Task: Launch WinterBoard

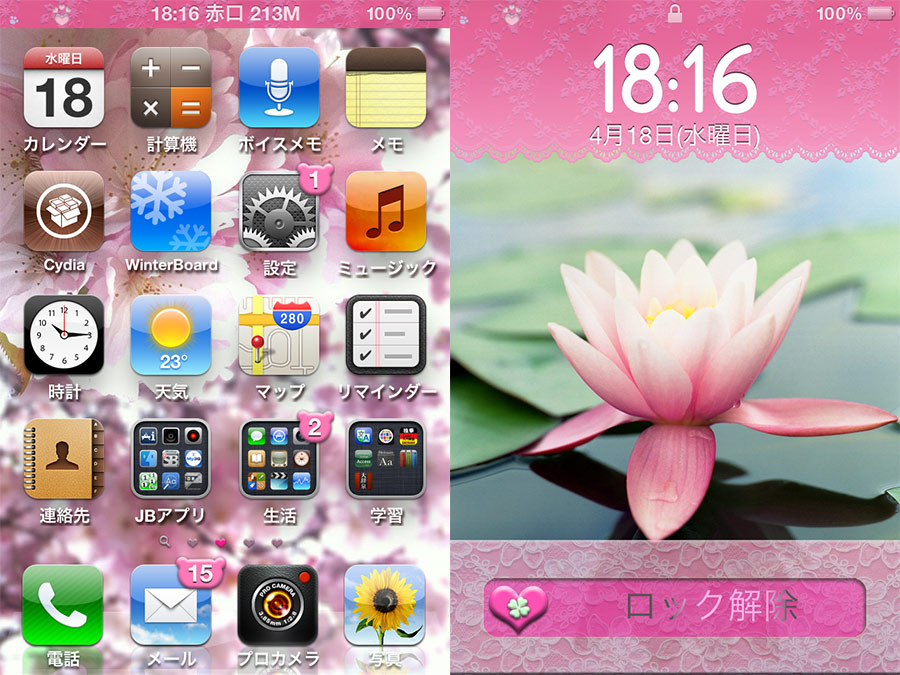Action: point(171,211)
